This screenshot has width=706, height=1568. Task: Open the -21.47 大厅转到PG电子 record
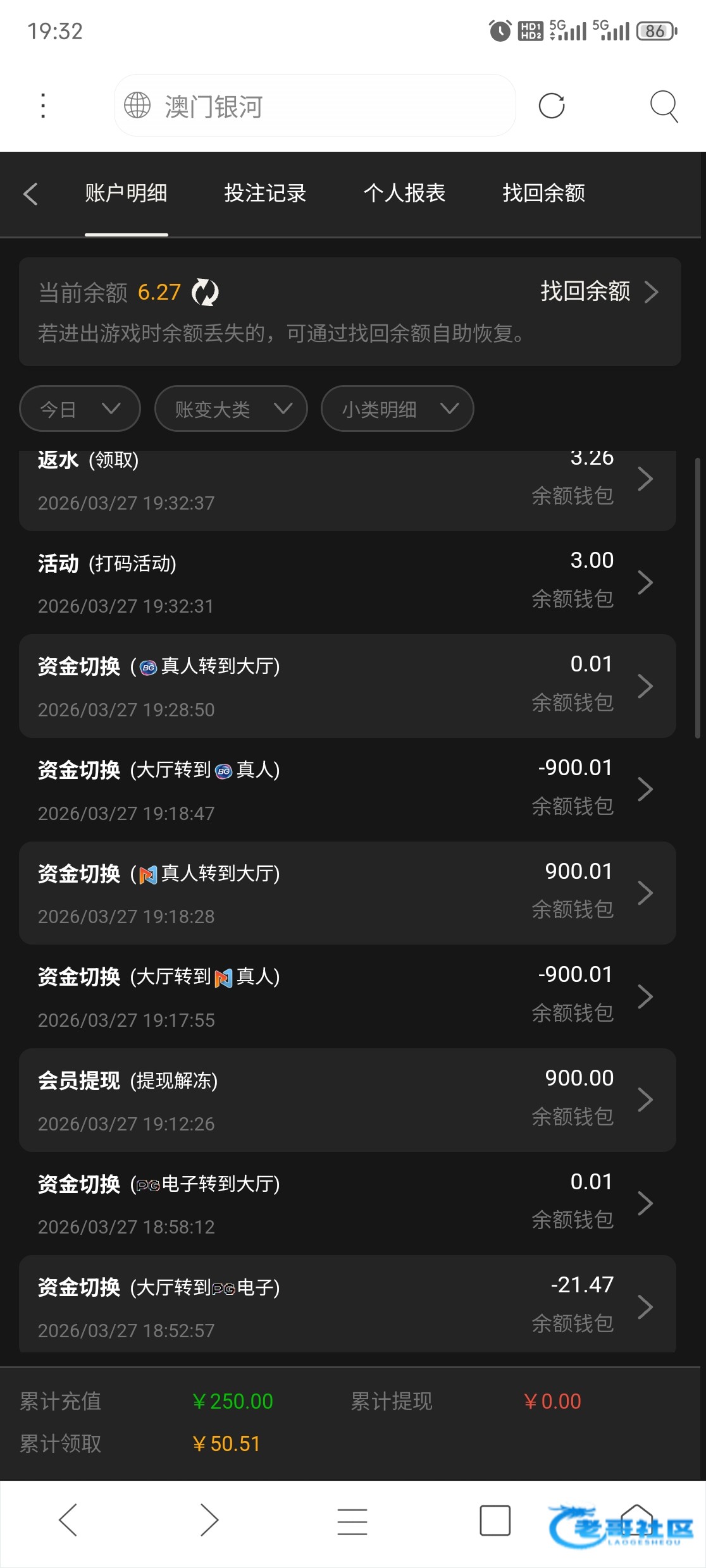coord(347,1304)
